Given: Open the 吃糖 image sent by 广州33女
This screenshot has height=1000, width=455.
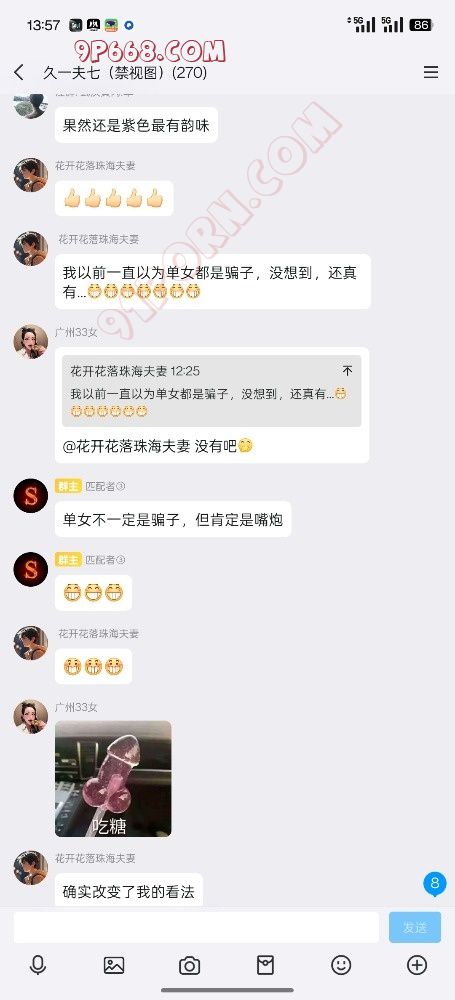Looking at the screenshot, I should (x=113, y=778).
